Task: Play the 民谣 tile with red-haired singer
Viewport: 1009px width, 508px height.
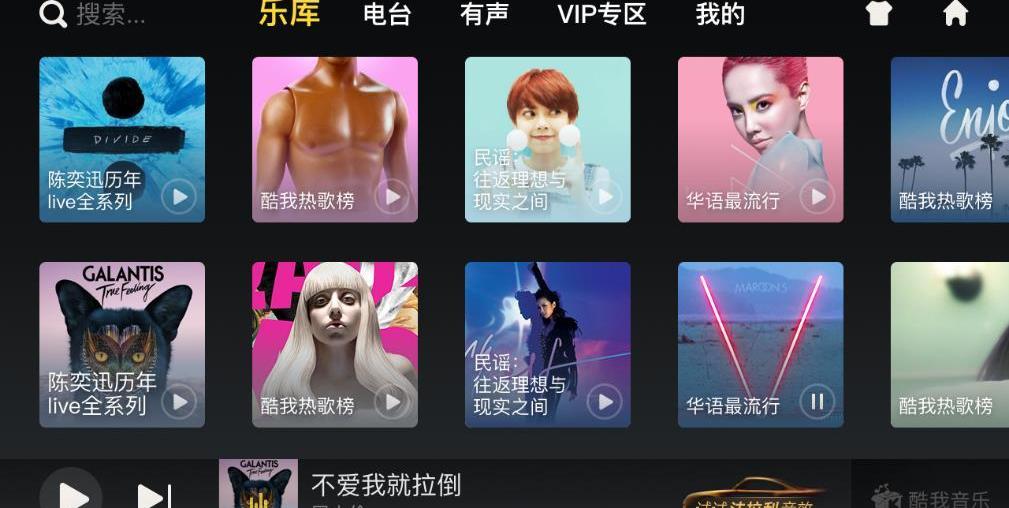Action: 604,196
